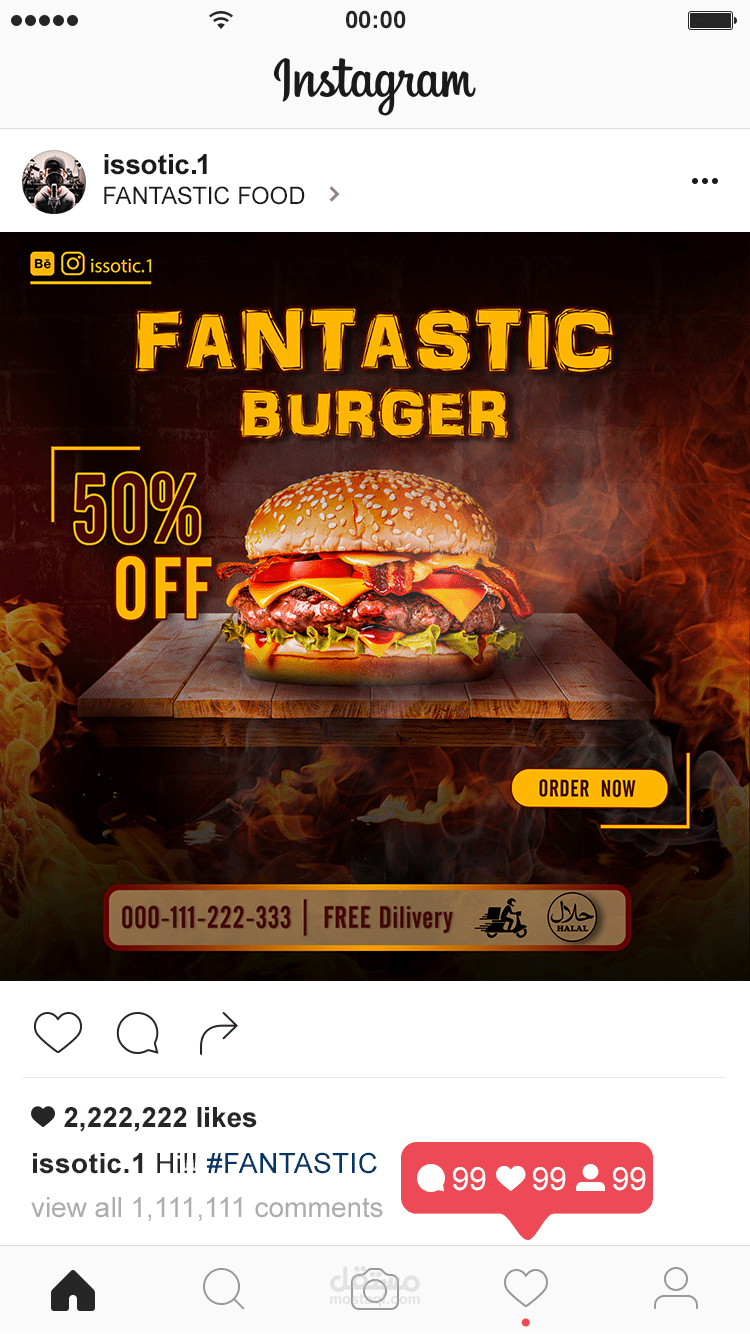Open the post's three-dot overflow menu
The image size is (750, 1334).
pos(705,181)
